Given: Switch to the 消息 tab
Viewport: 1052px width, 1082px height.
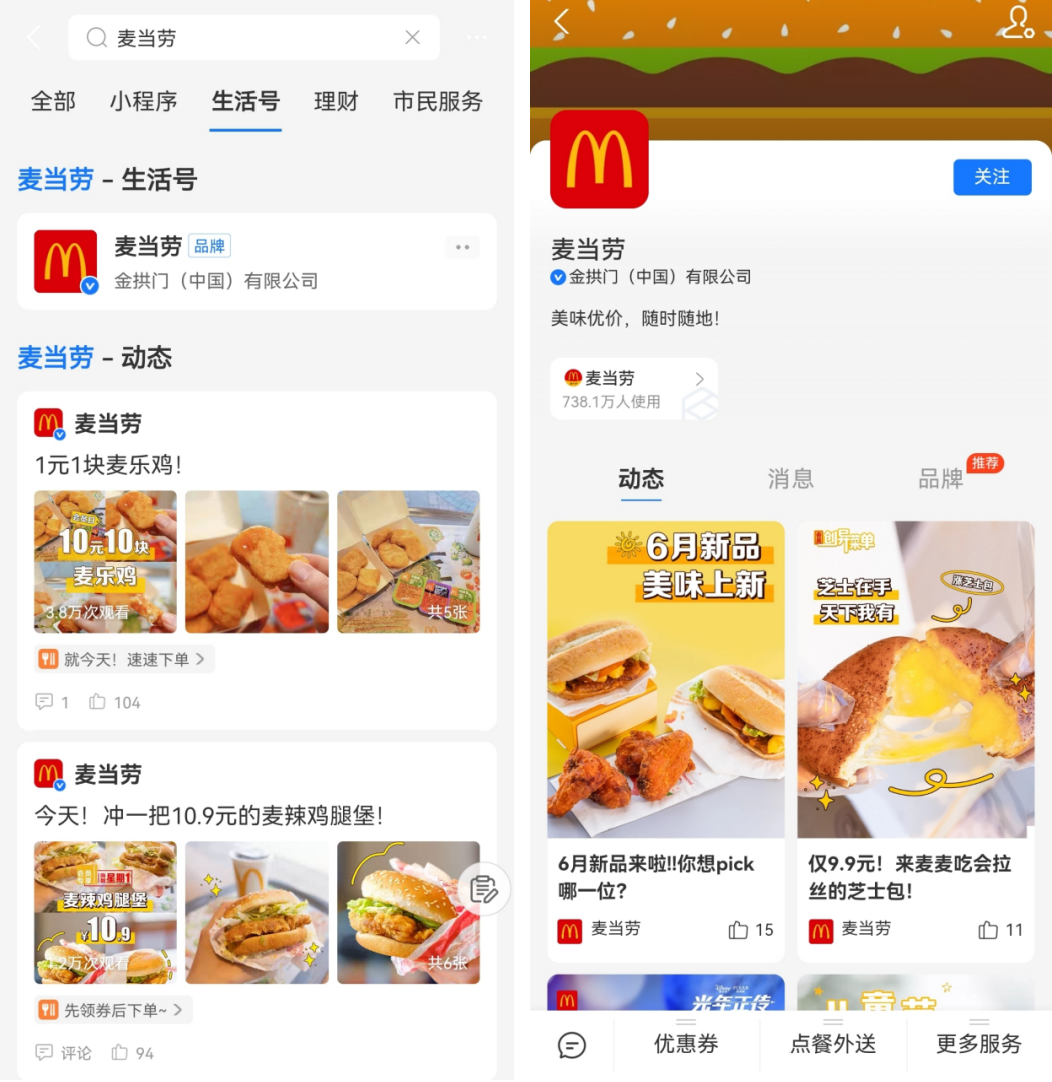Looking at the screenshot, I should click(790, 479).
